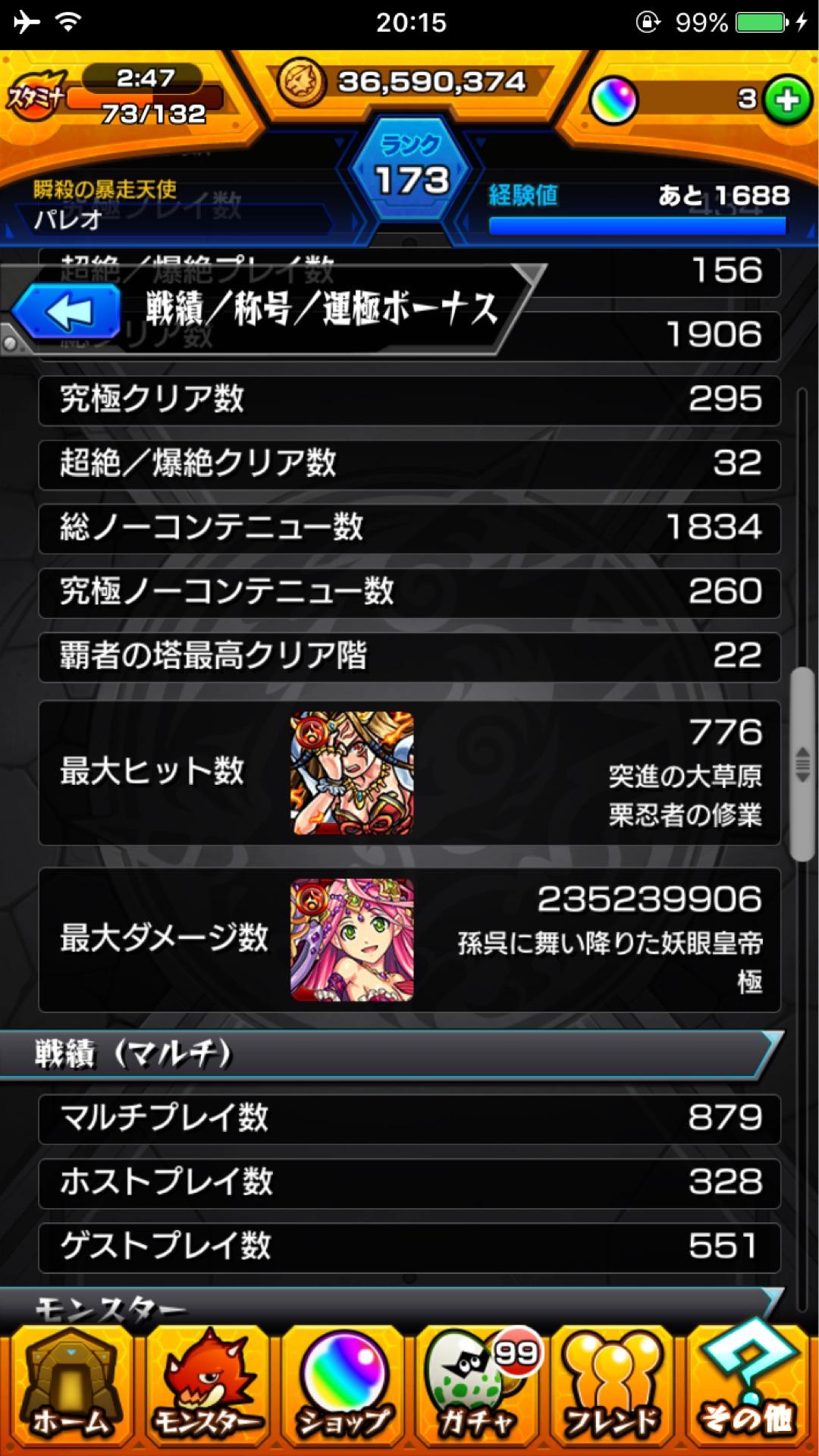This screenshot has width=819, height=1456.
Task: Go back using the blue arrow button
Action: click(67, 312)
